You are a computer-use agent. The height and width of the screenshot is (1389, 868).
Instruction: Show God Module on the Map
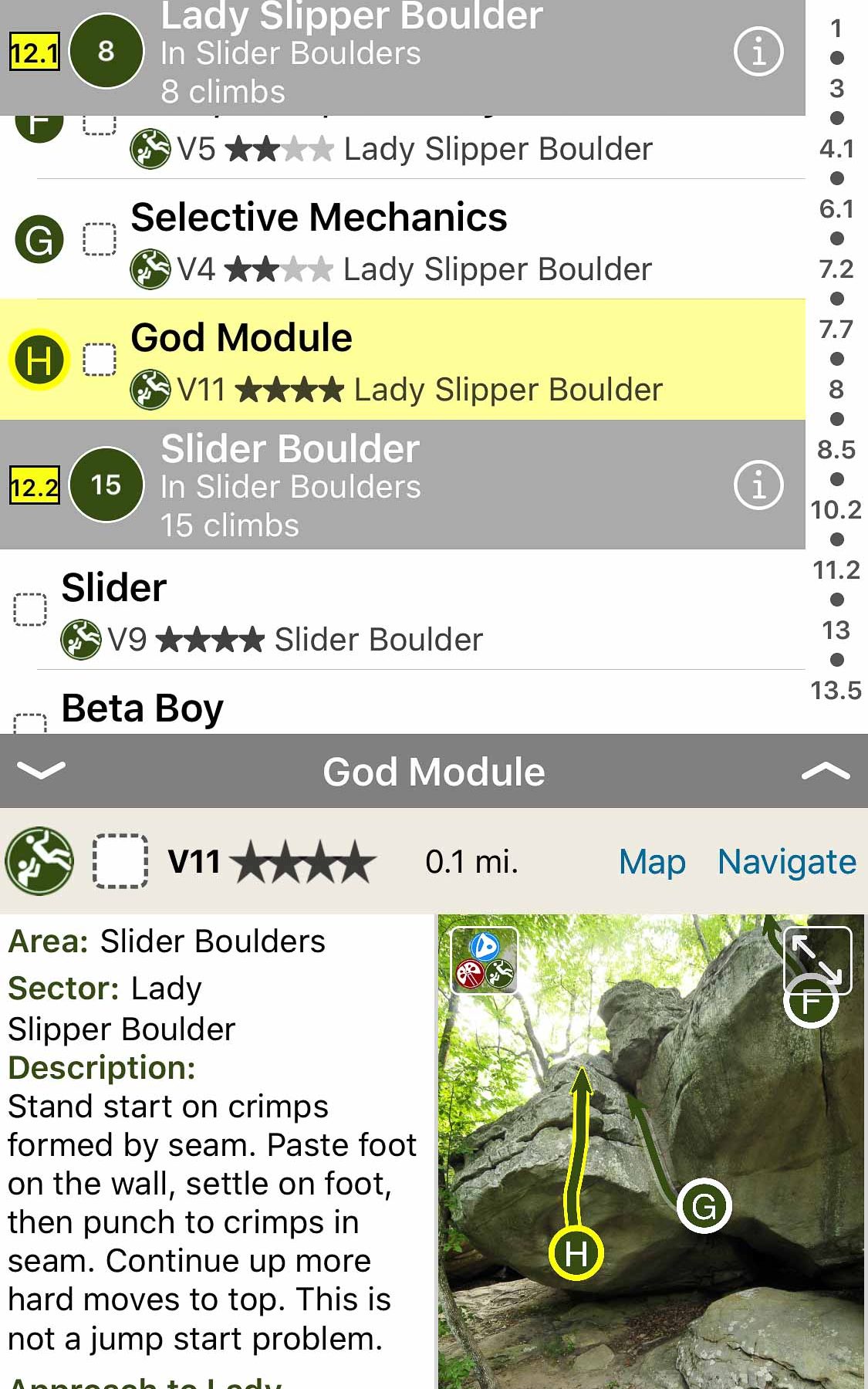tap(652, 862)
